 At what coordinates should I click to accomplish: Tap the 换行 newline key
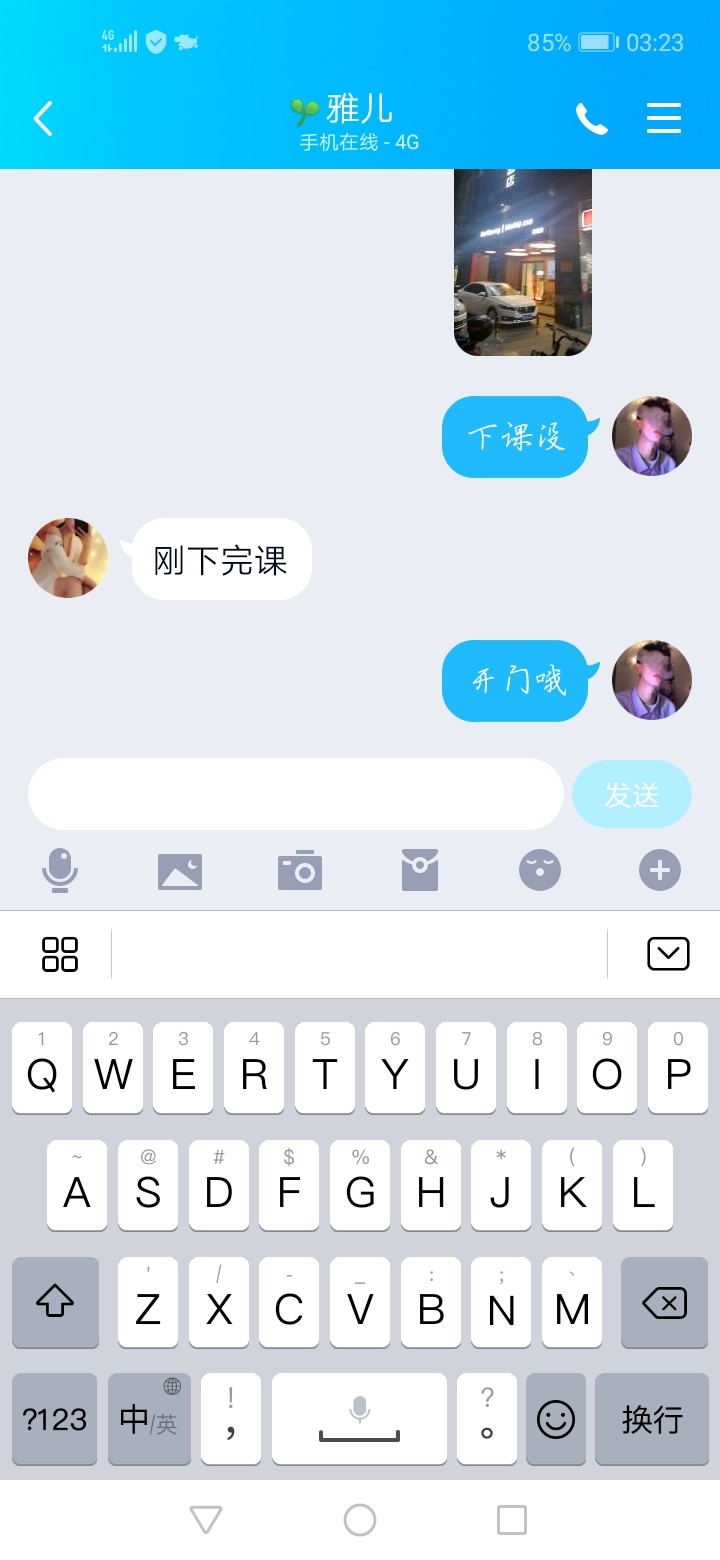652,1419
